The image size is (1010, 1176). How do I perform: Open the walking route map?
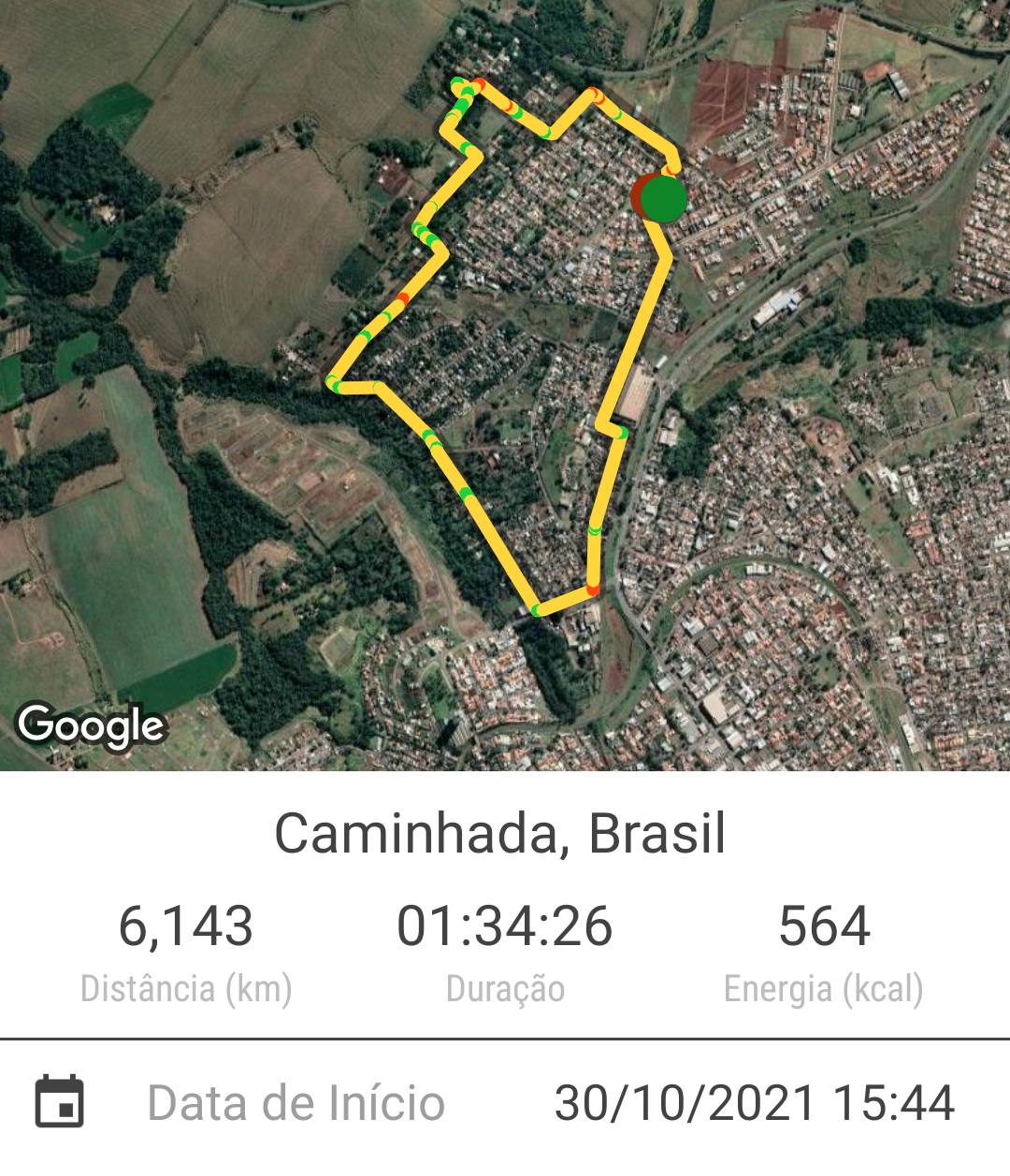pyautogui.click(x=505, y=385)
